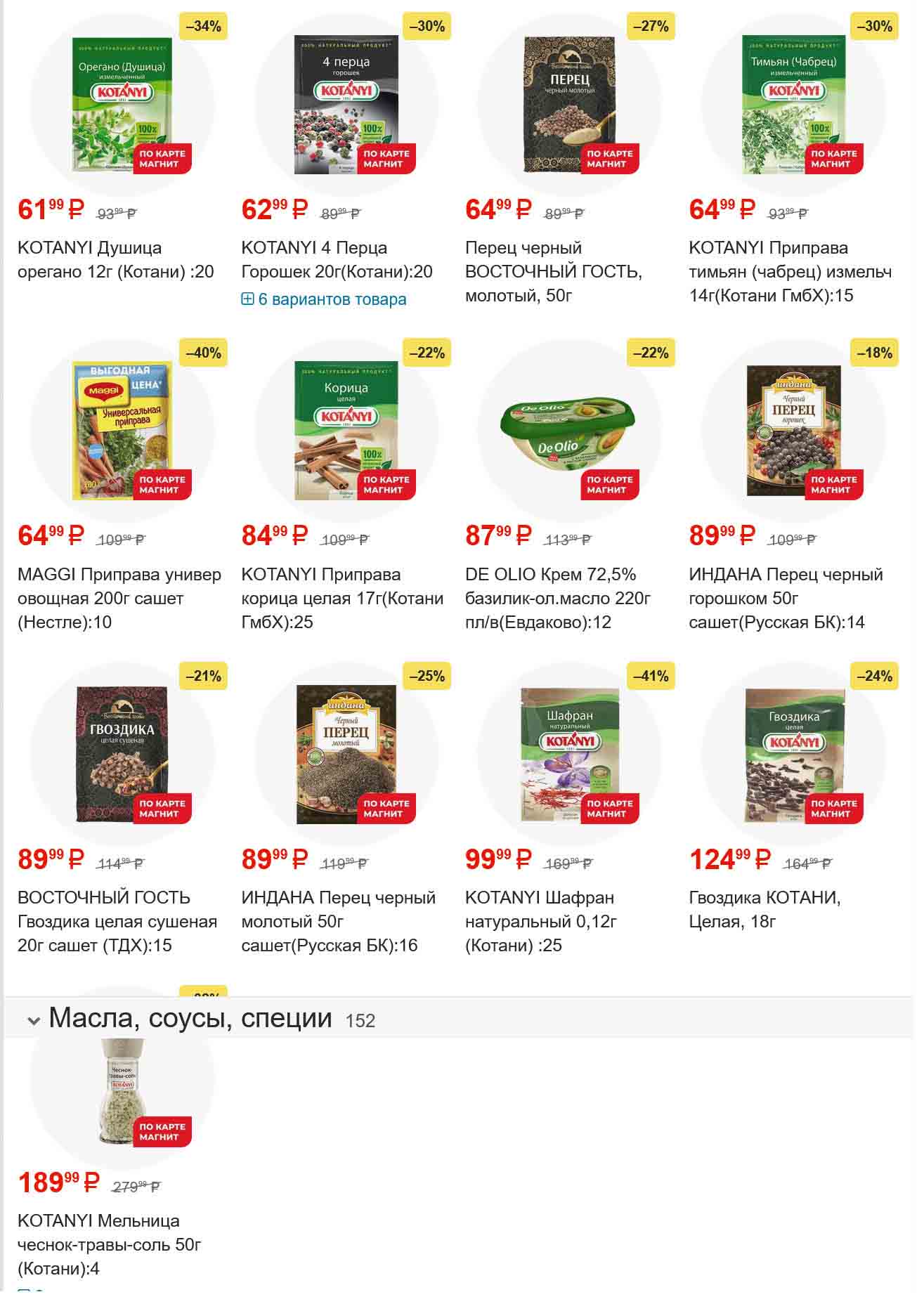
Task: Open KOTANYI Душица орегано 12г product
Action: [115, 259]
